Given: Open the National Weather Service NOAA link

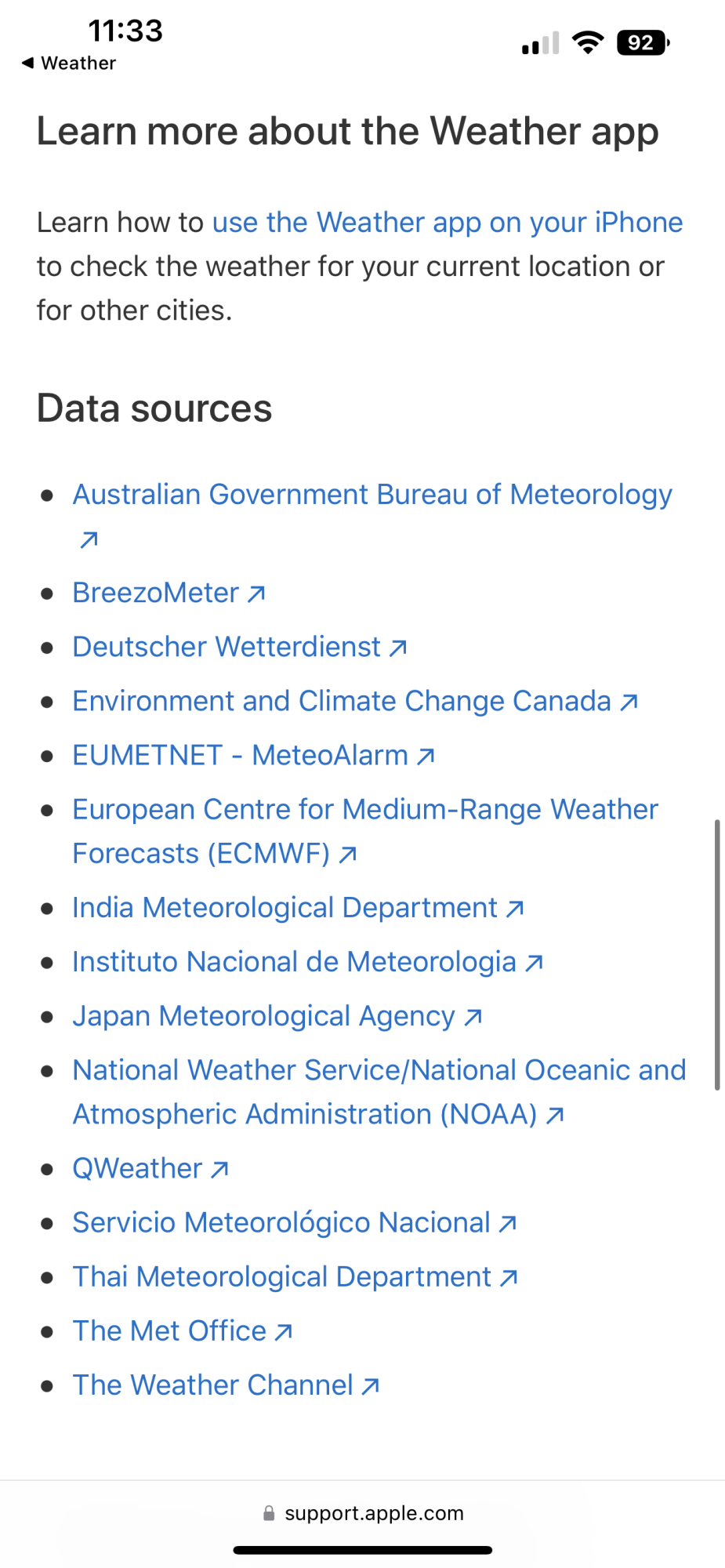Looking at the screenshot, I should [379, 1092].
